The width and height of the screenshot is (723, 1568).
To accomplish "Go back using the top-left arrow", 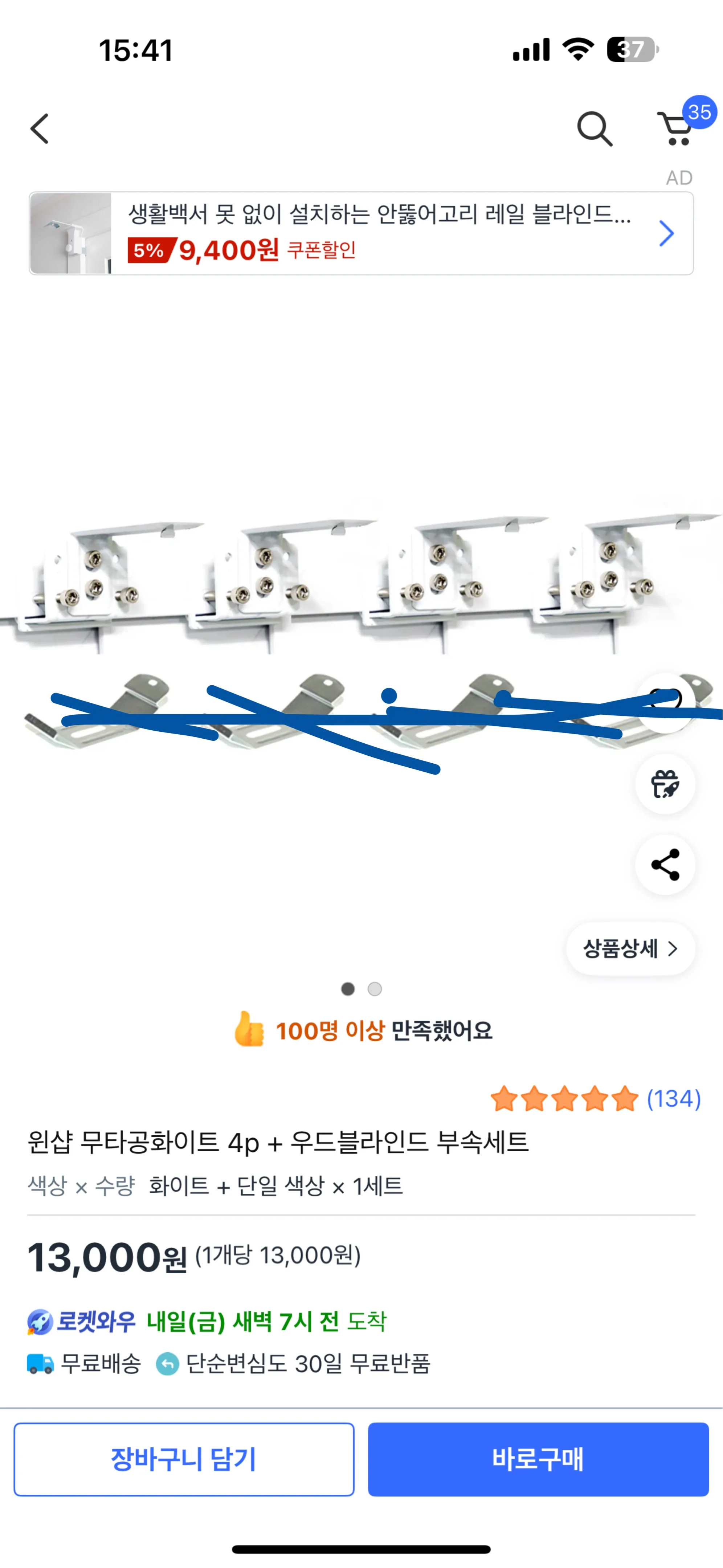I will (x=40, y=129).
